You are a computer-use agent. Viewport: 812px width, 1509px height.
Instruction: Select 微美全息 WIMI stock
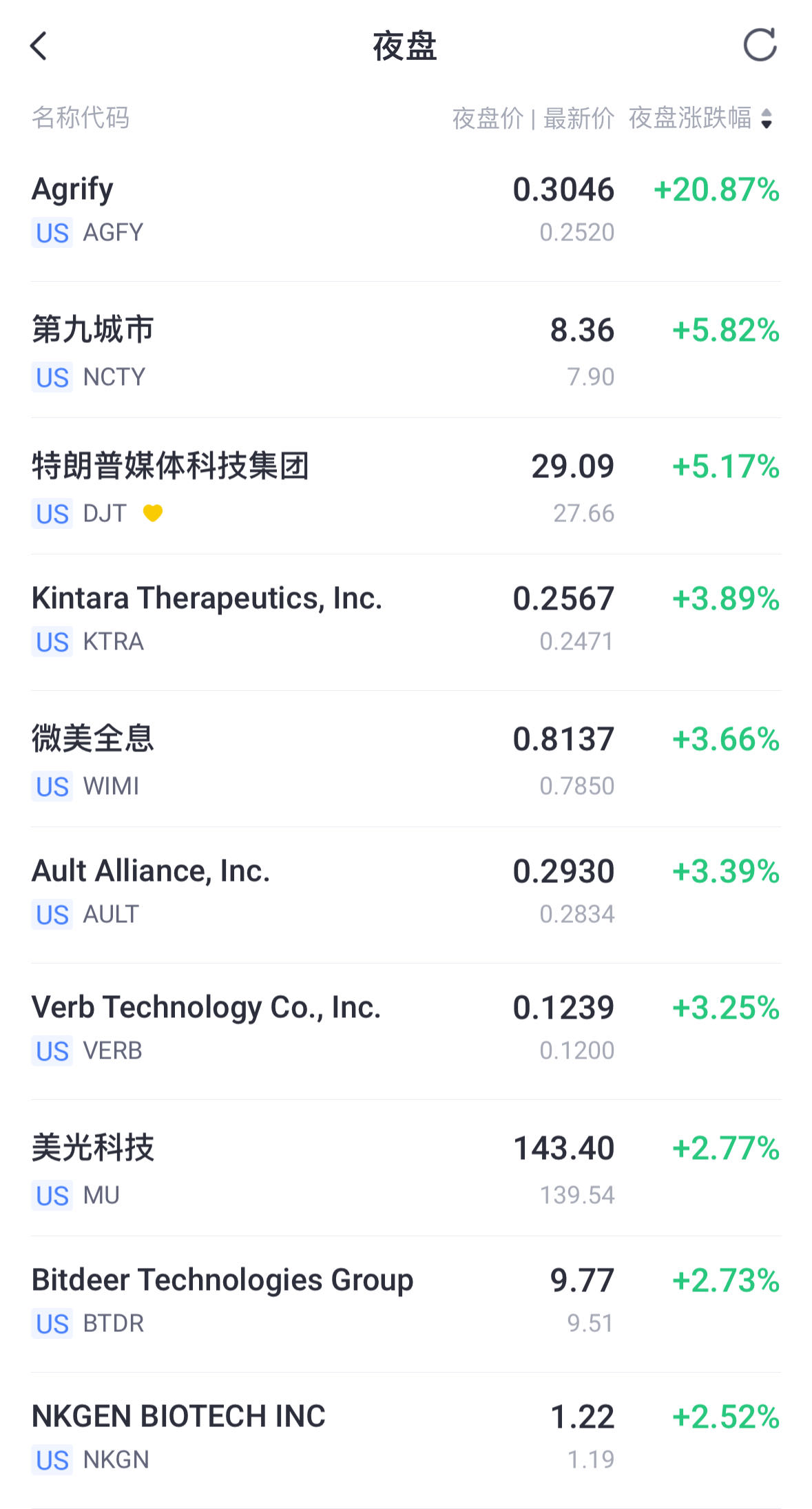click(x=406, y=759)
